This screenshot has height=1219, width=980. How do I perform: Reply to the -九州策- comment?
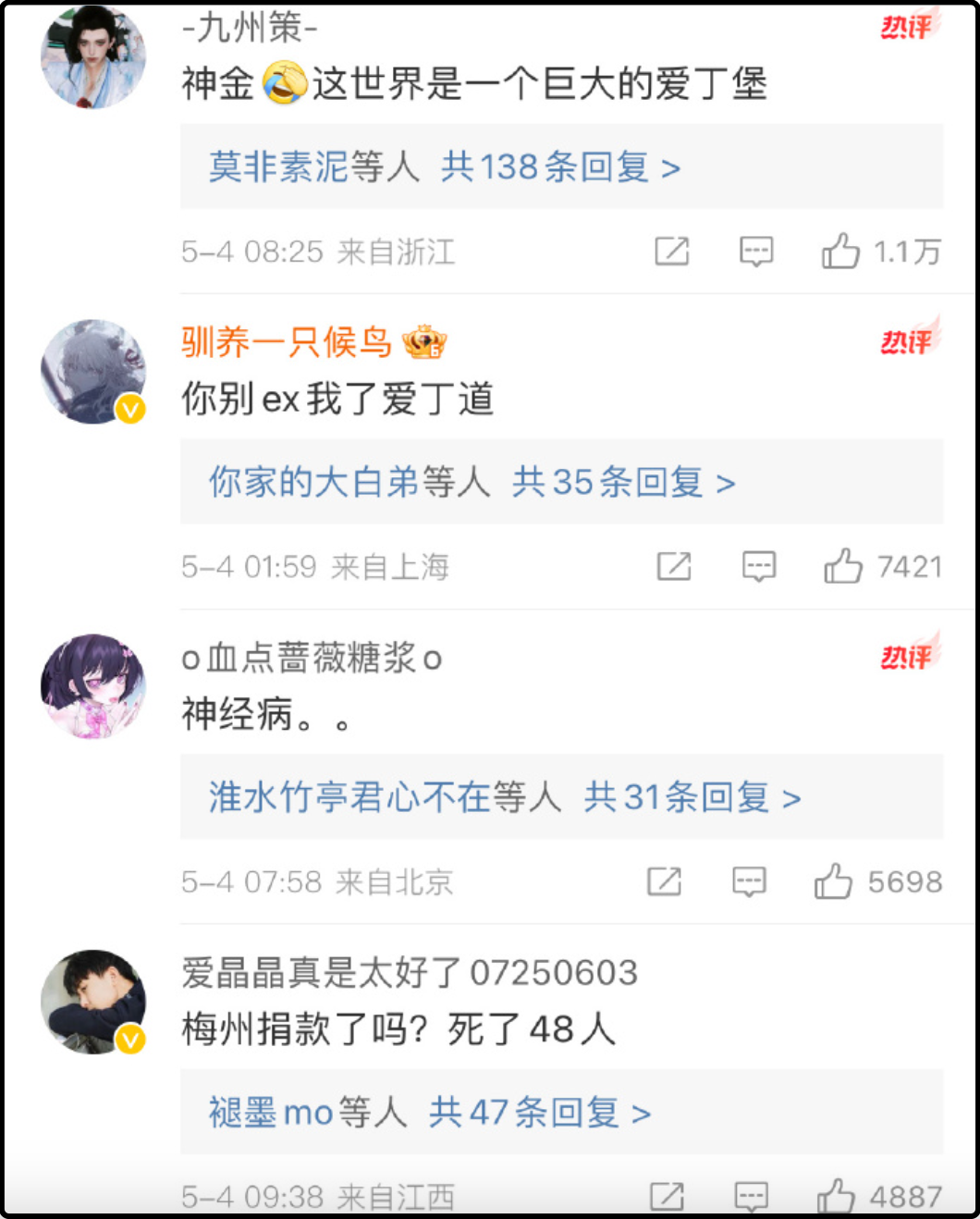coord(756,252)
